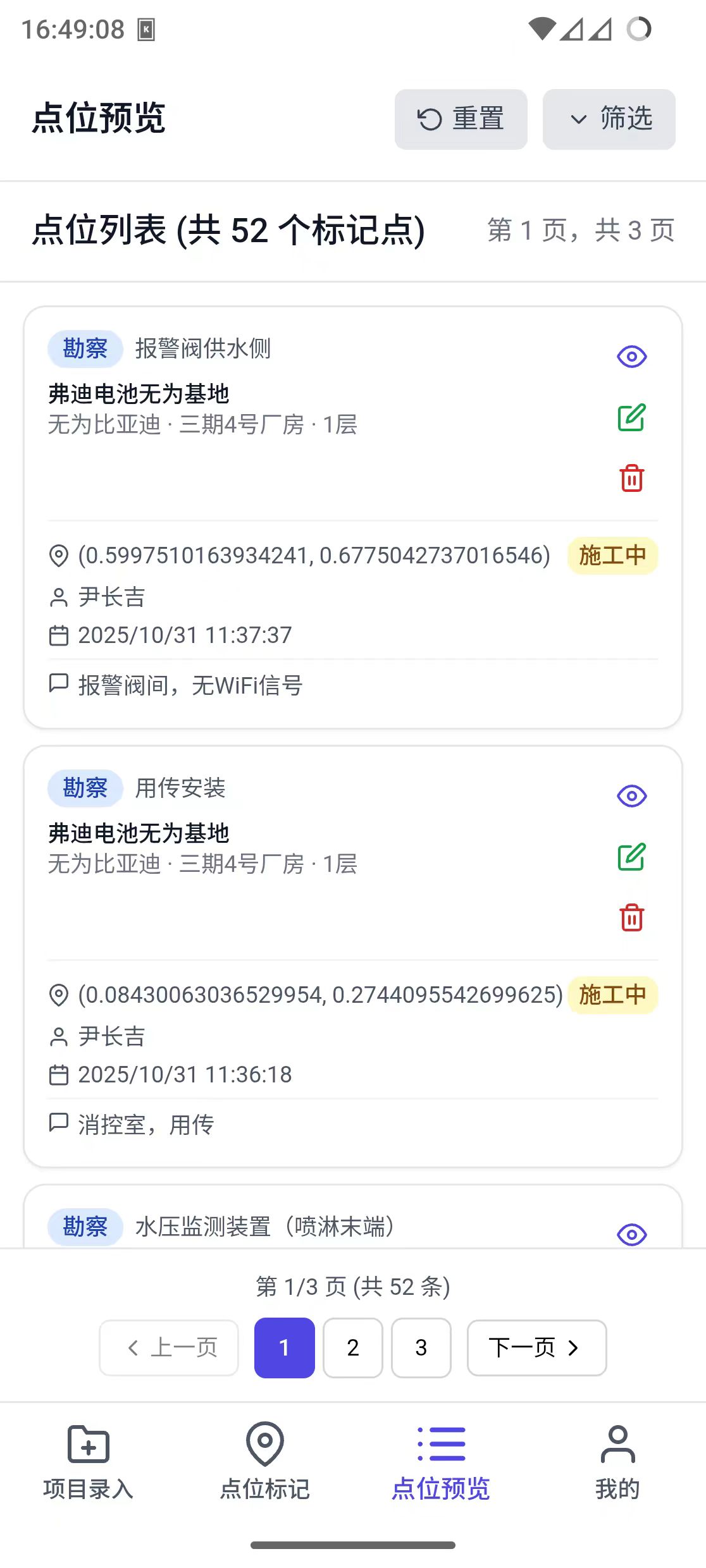Screen dimensions: 706x1568
Task: Select page 2 in pagination
Action: pos(352,1347)
